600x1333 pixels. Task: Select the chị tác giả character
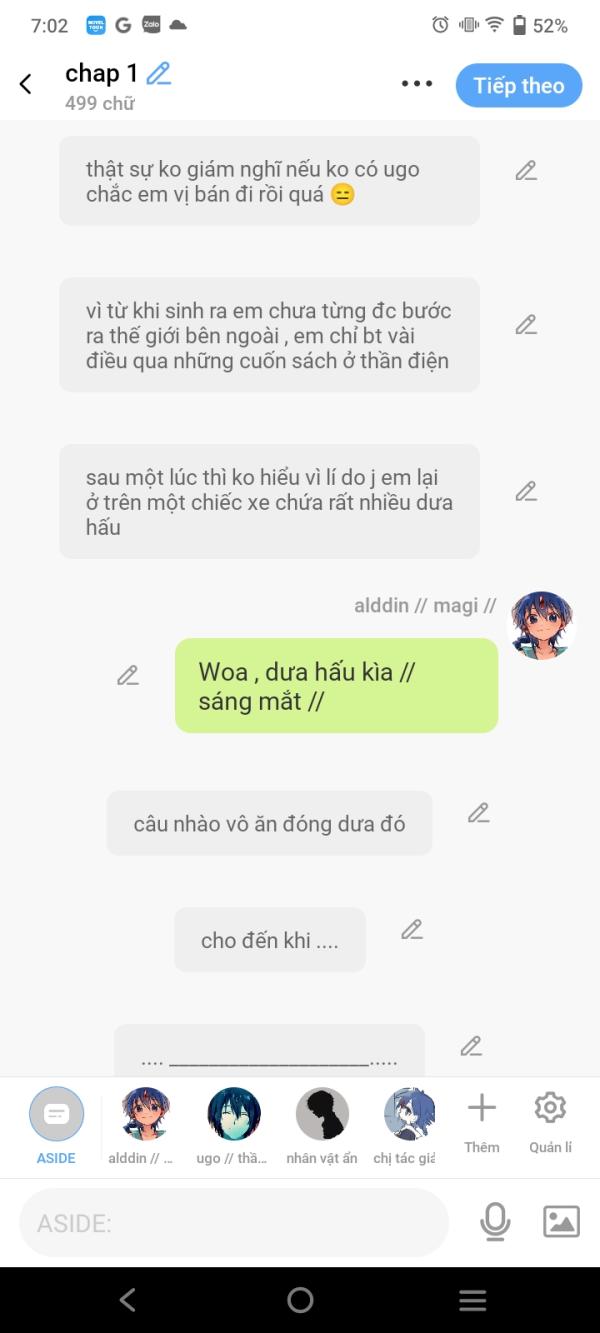[x=408, y=1126]
